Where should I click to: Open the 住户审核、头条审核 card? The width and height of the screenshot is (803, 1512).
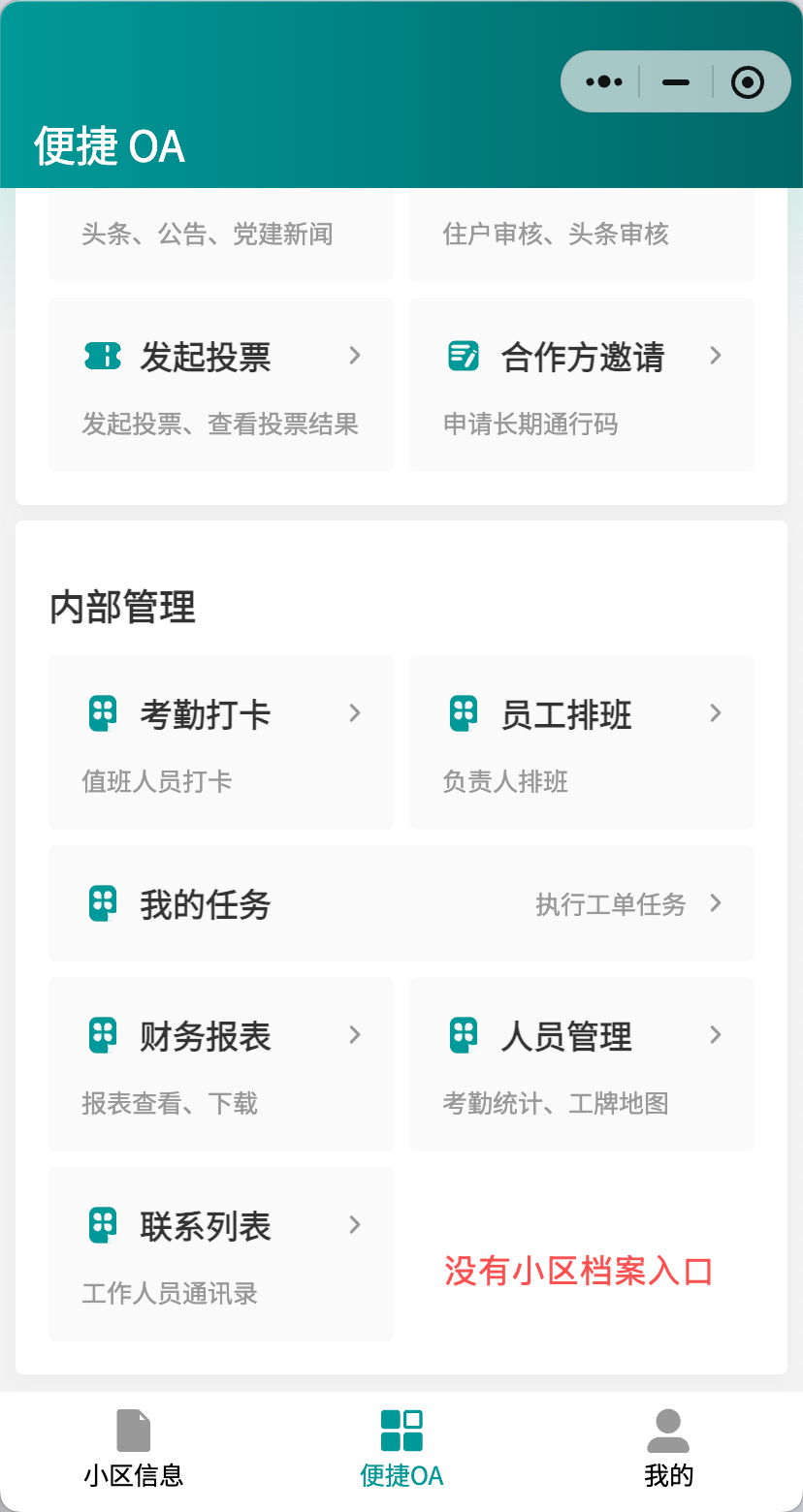[x=582, y=236]
